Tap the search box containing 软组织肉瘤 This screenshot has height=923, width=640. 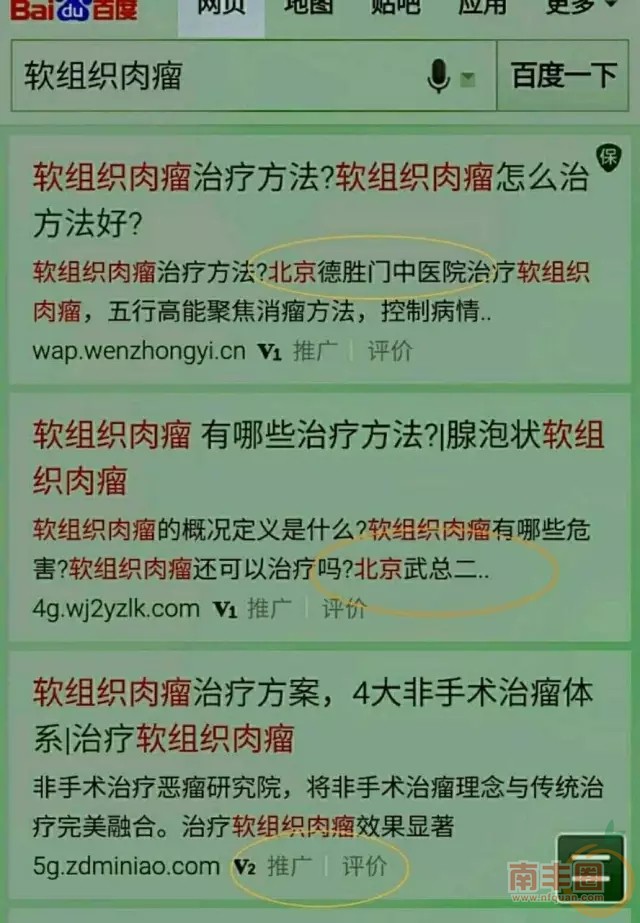click(x=220, y=76)
